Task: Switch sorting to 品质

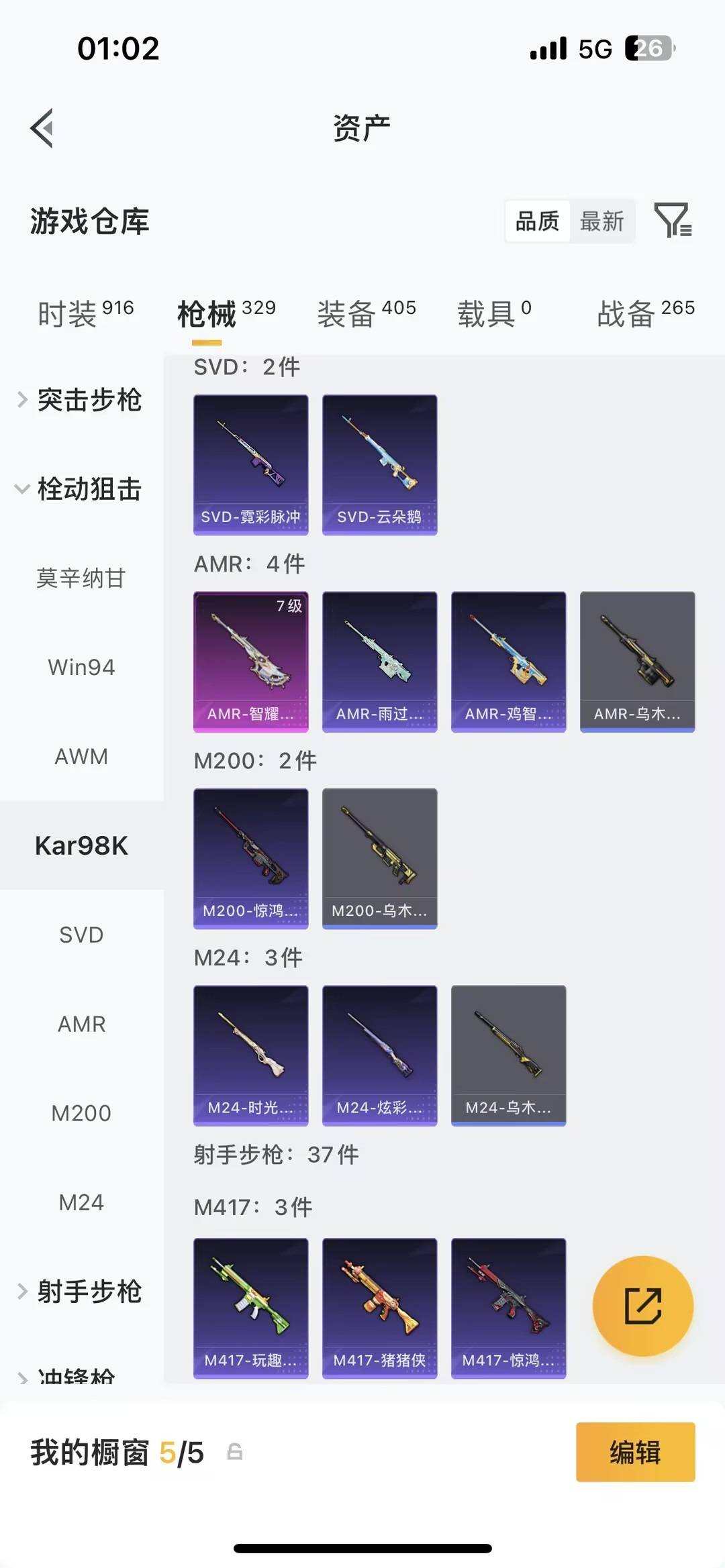Action: 535,221
